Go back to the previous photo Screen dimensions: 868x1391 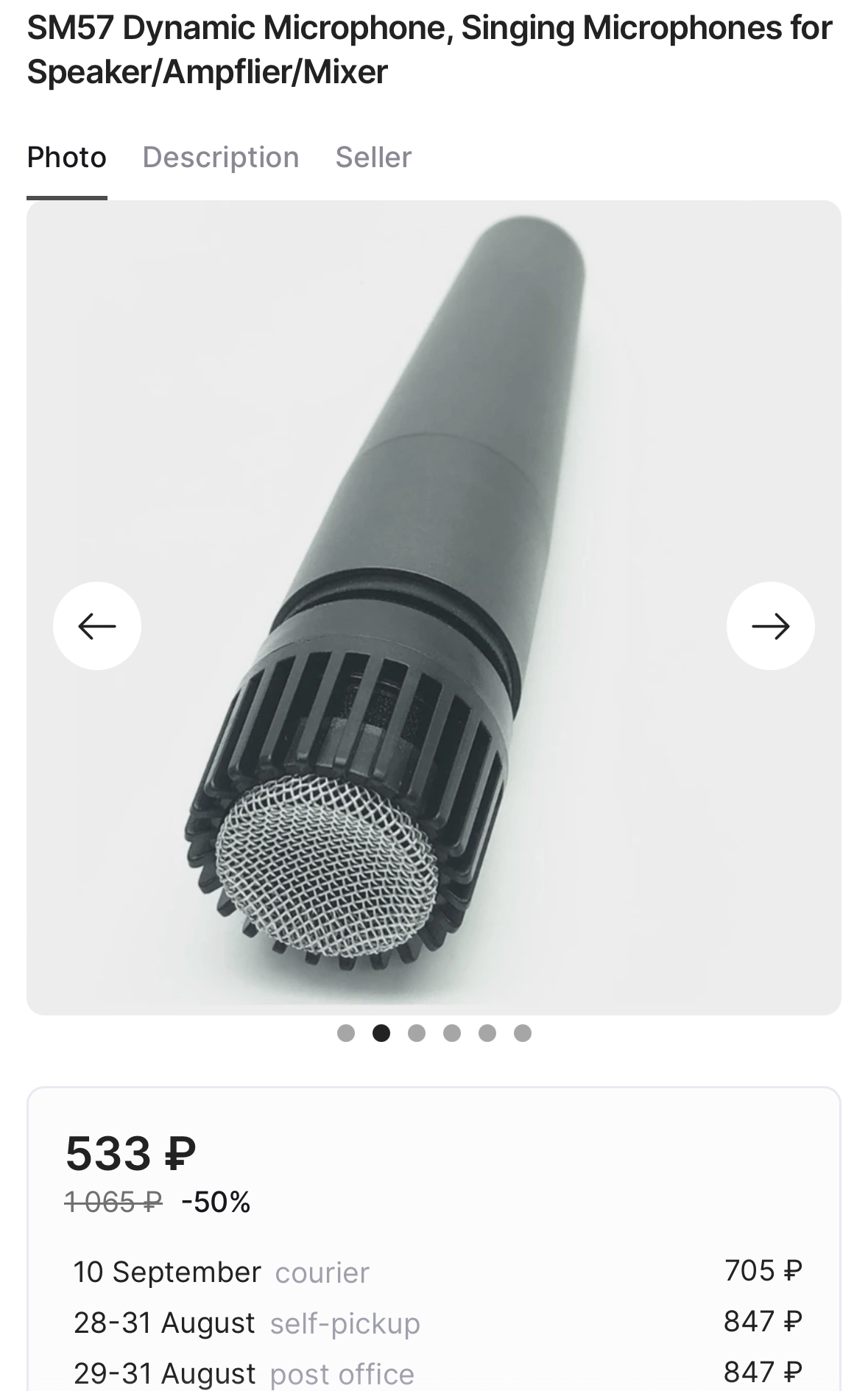97,626
